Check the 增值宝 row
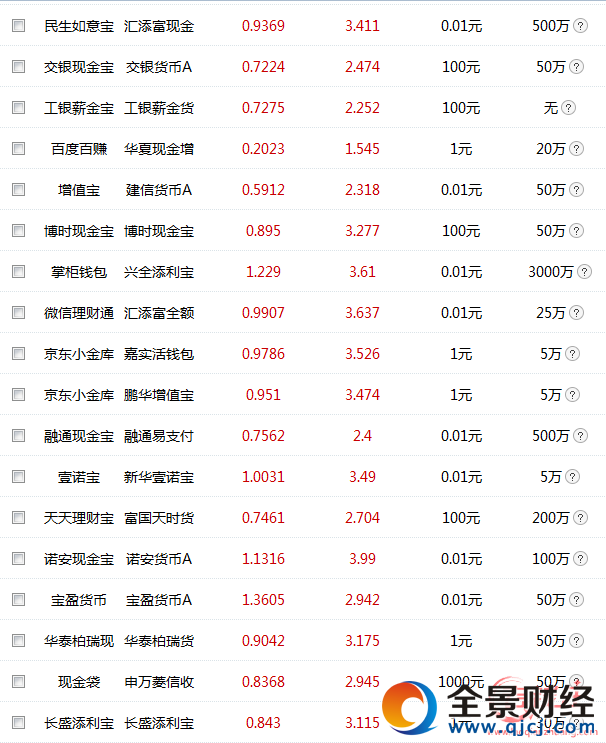Screen dimensions: 606x743 click(x=18, y=190)
